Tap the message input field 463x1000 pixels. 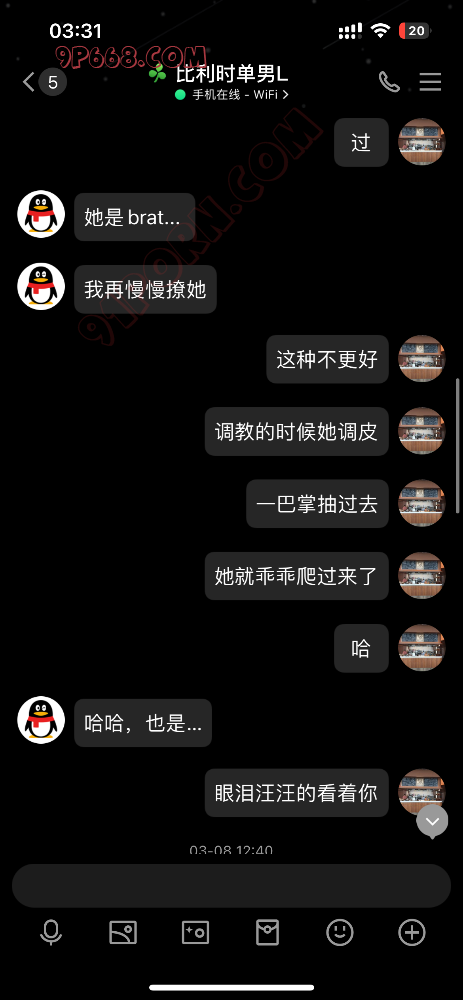click(232, 886)
